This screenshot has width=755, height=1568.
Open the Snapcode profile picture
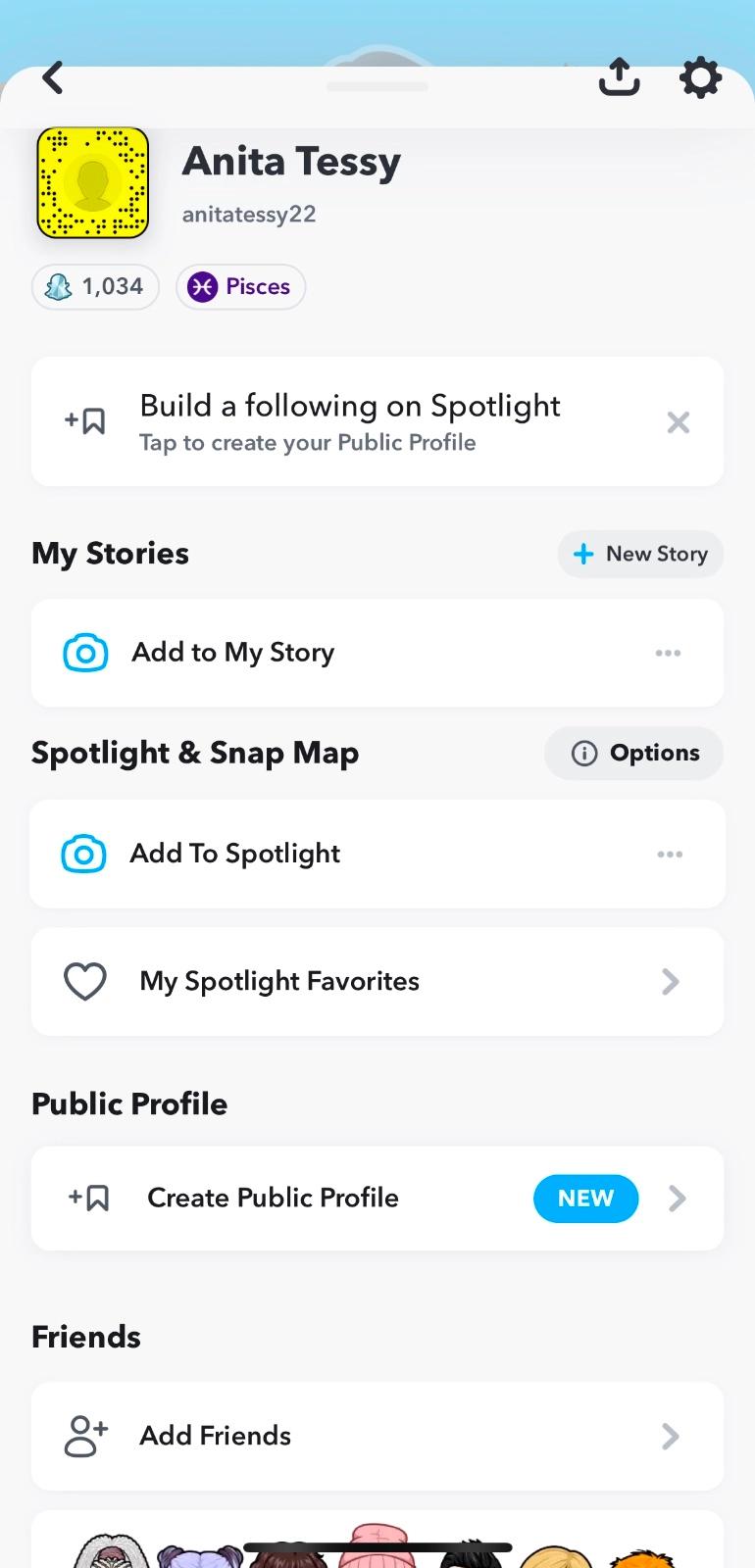[x=93, y=183]
